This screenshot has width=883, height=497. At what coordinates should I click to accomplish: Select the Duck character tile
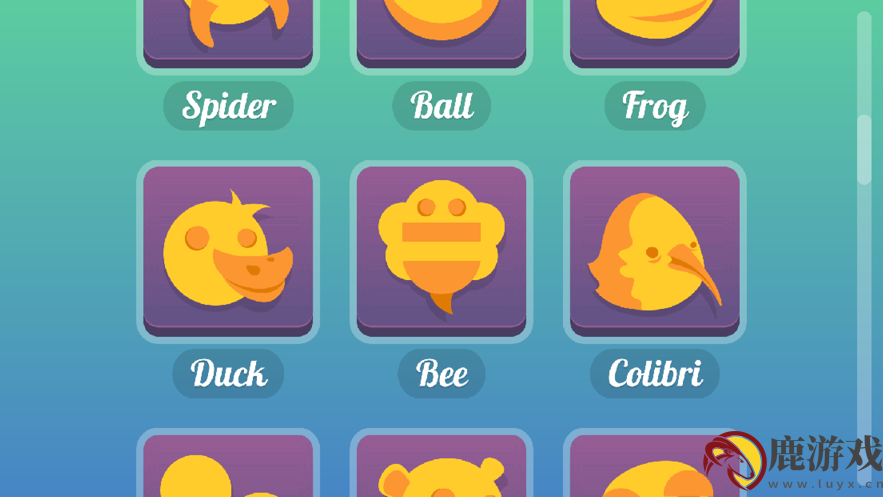[x=228, y=250]
